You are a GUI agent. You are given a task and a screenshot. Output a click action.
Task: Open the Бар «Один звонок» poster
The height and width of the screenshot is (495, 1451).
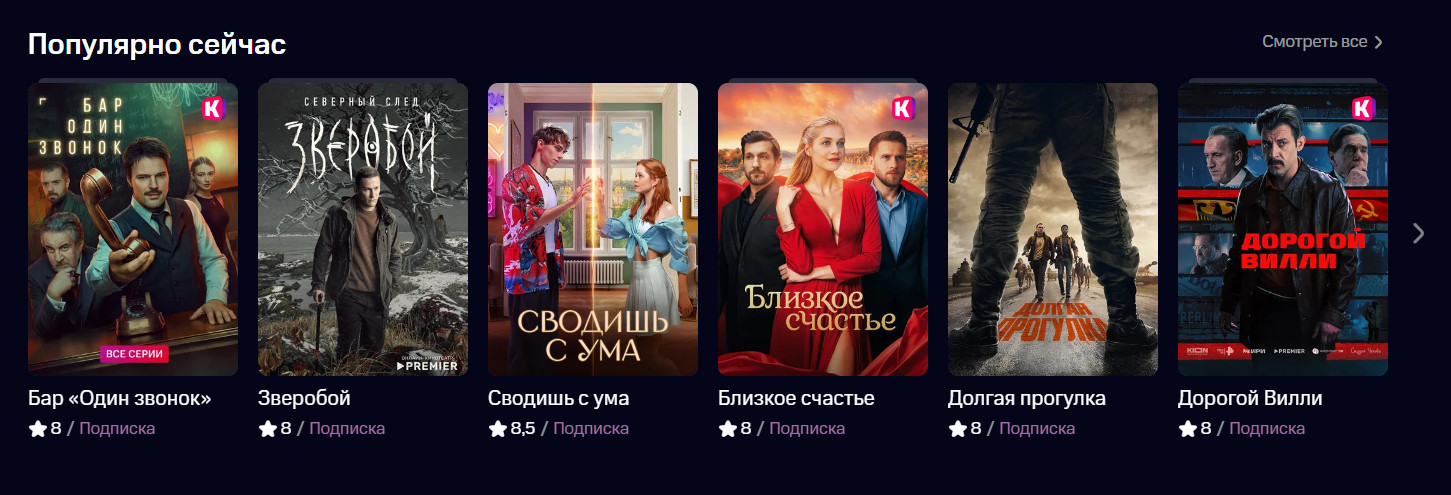point(133,229)
